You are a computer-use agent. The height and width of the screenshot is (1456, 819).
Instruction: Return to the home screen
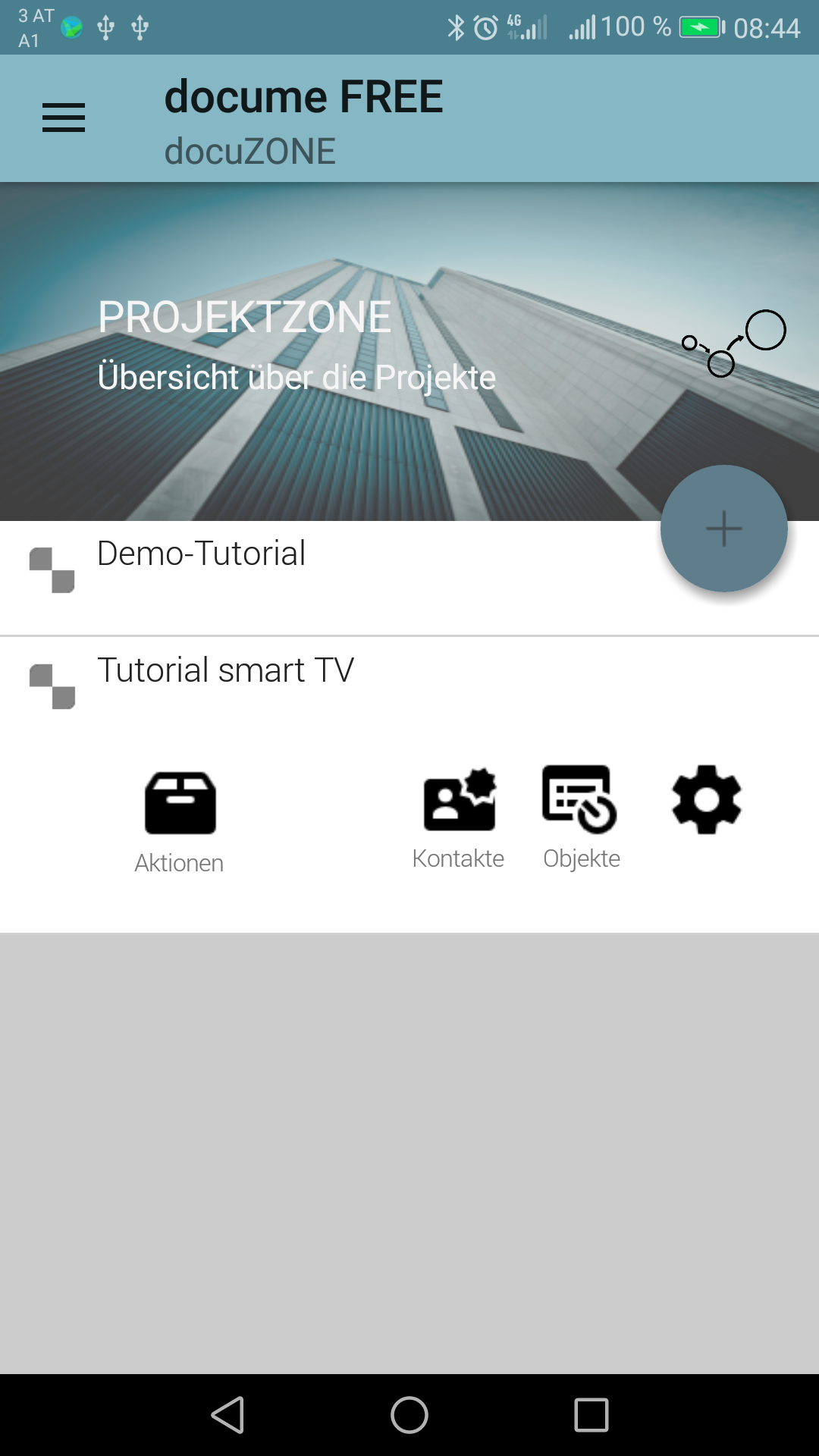pyautogui.click(x=409, y=1415)
